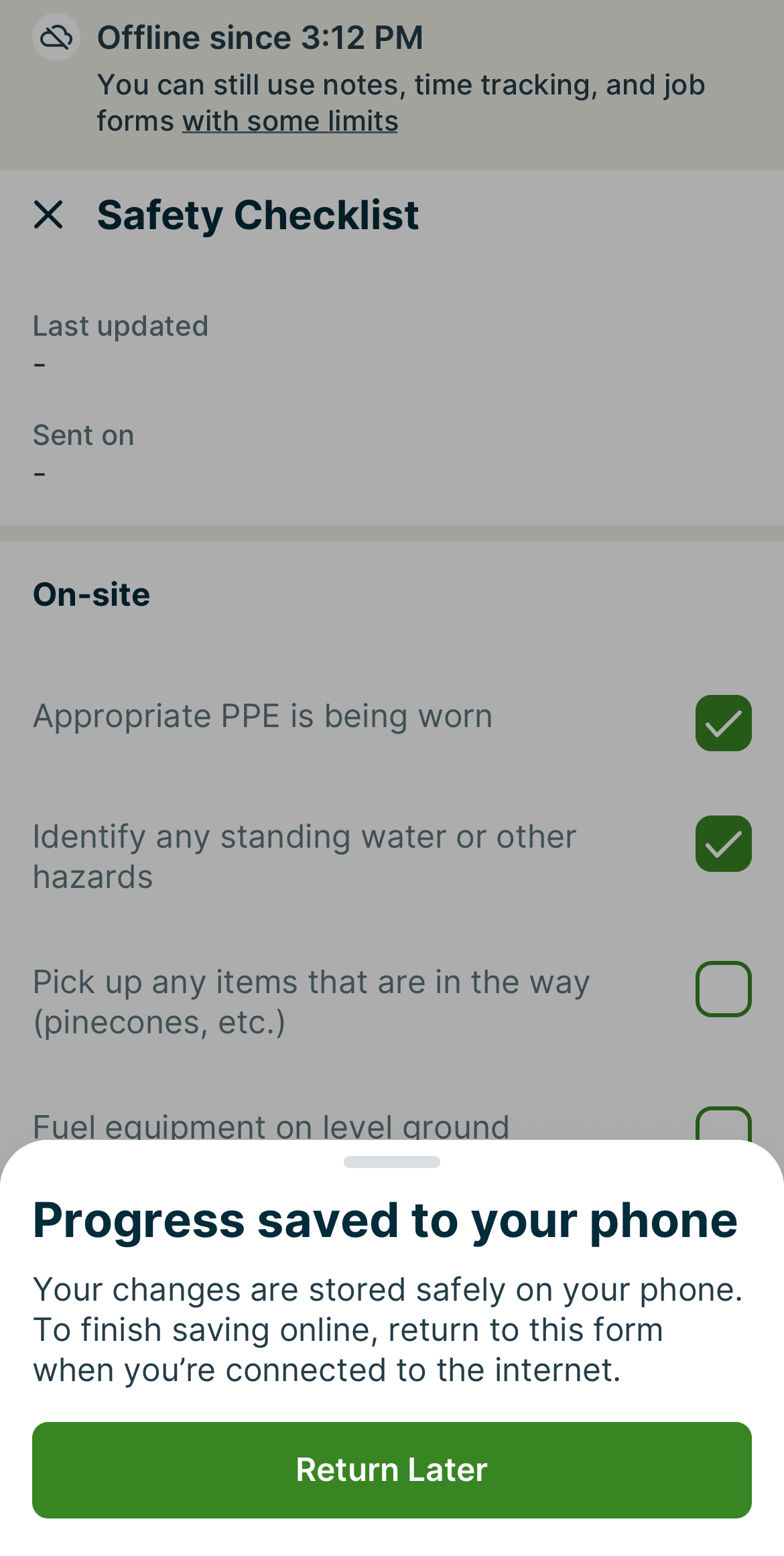Screen dimensions: 784x1556
Task: Expand the On-site checklist section
Action: [x=91, y=594]
